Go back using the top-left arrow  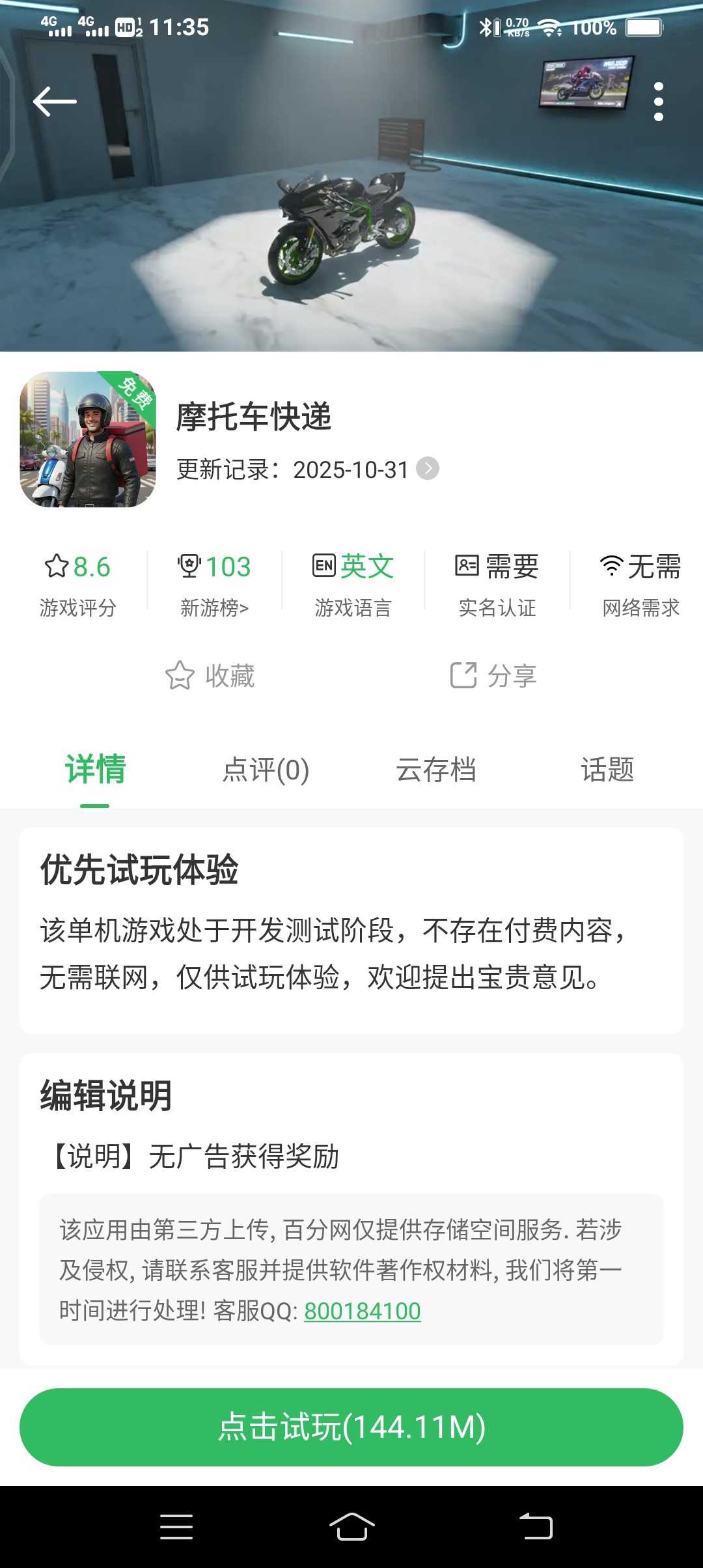tap(55, 102)
